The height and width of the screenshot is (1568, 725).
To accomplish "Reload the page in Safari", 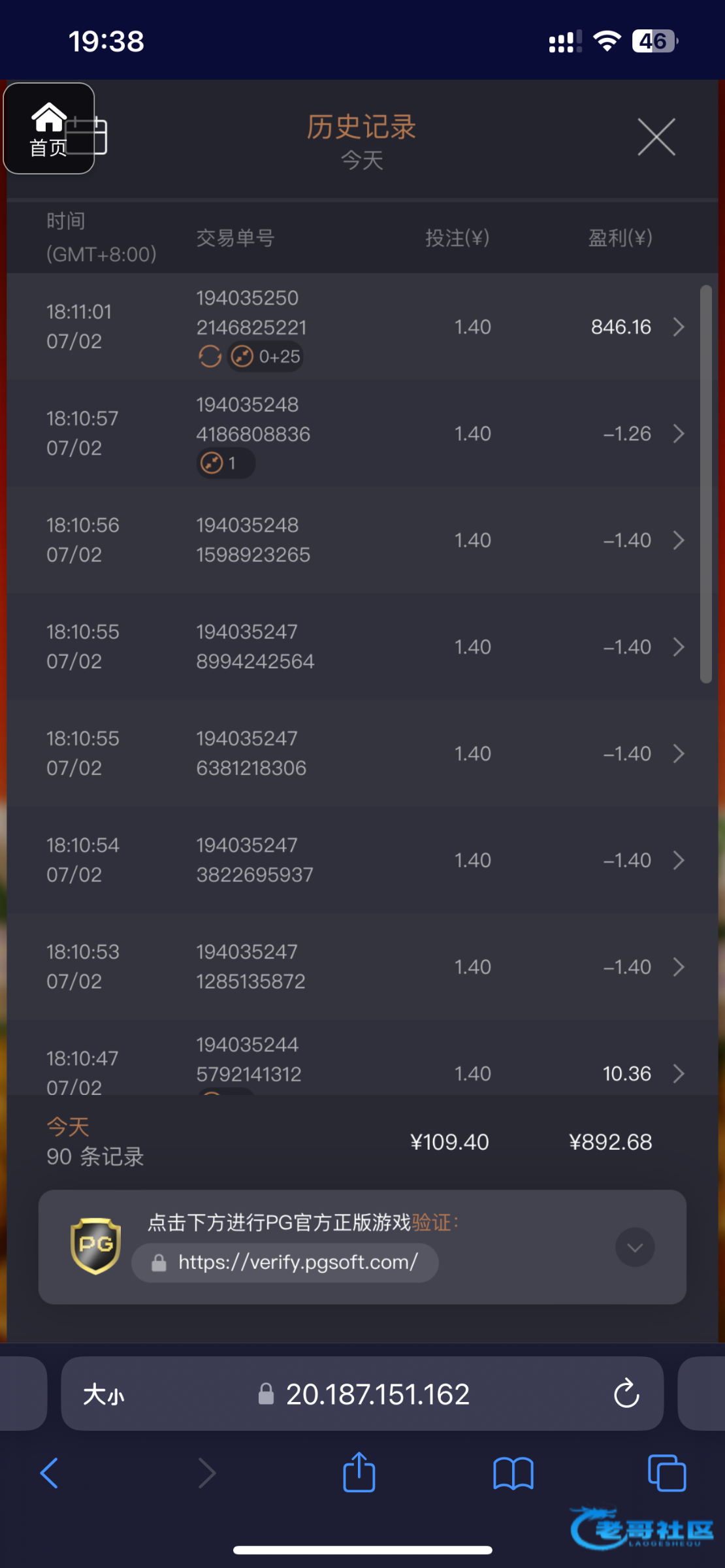I will (x=626, y=1394).
